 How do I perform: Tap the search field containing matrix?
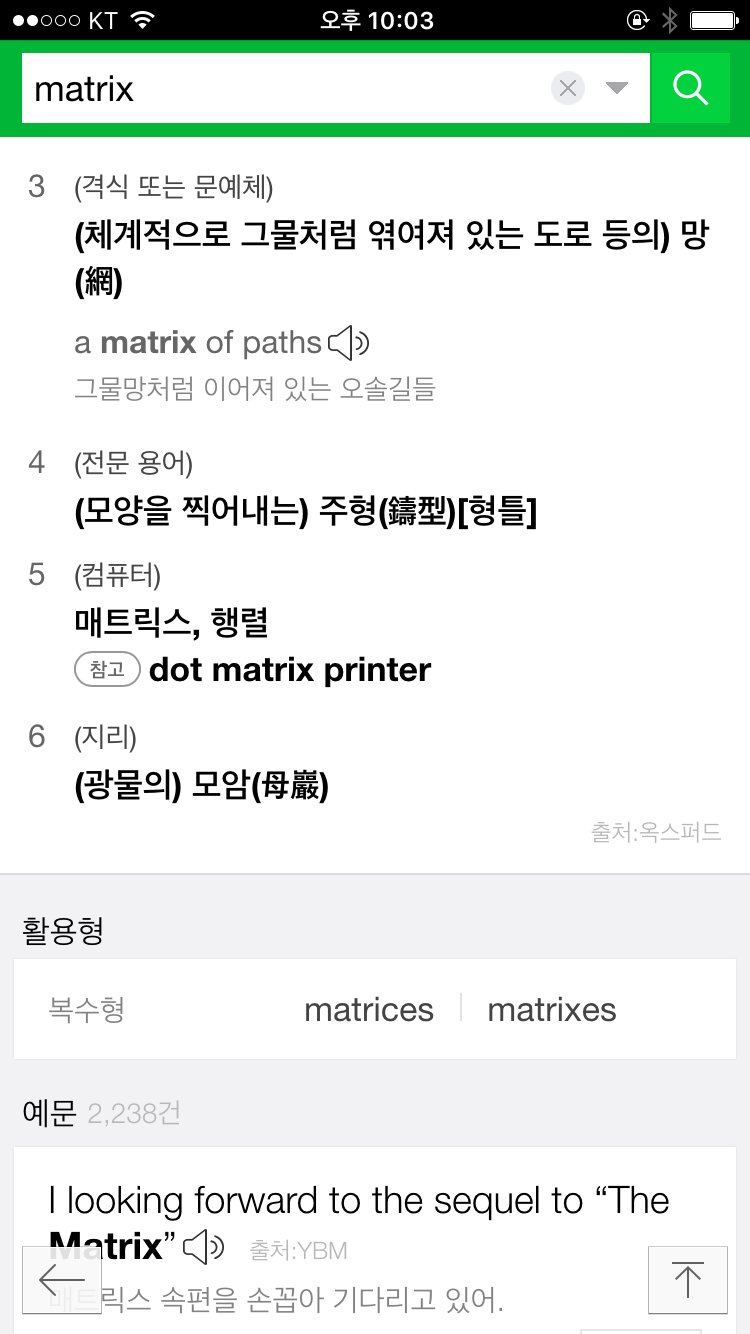pos(280,89)
